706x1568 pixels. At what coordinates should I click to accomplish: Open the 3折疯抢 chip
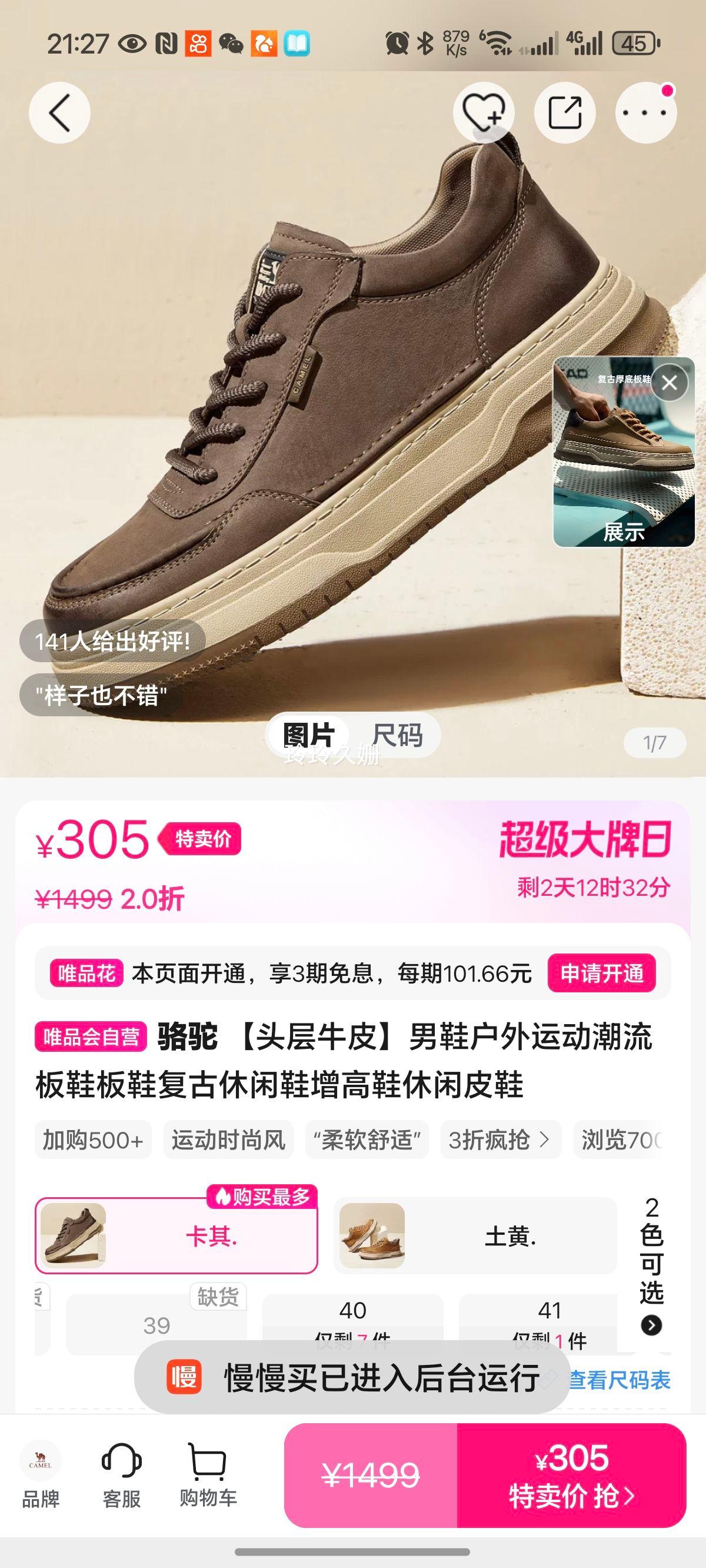pos(499,1140)
